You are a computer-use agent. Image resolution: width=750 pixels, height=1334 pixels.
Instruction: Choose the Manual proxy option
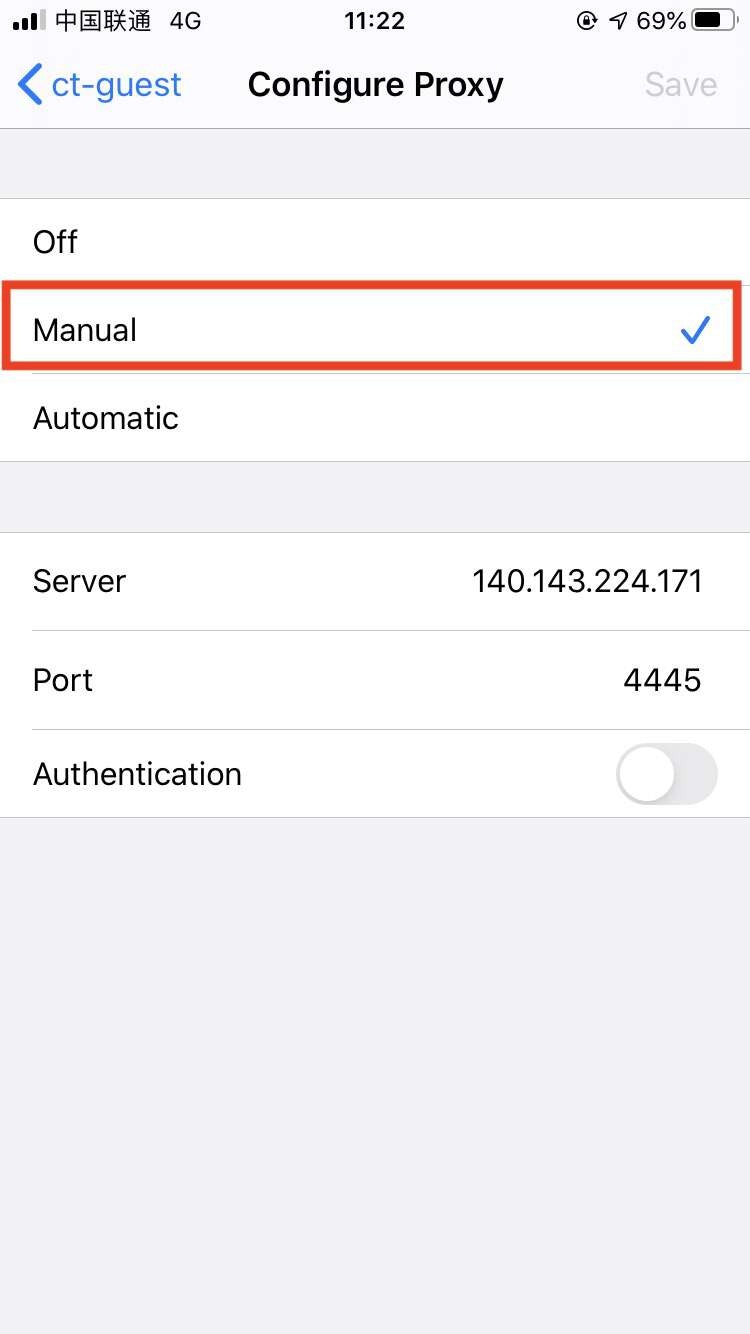pos(375,330)
